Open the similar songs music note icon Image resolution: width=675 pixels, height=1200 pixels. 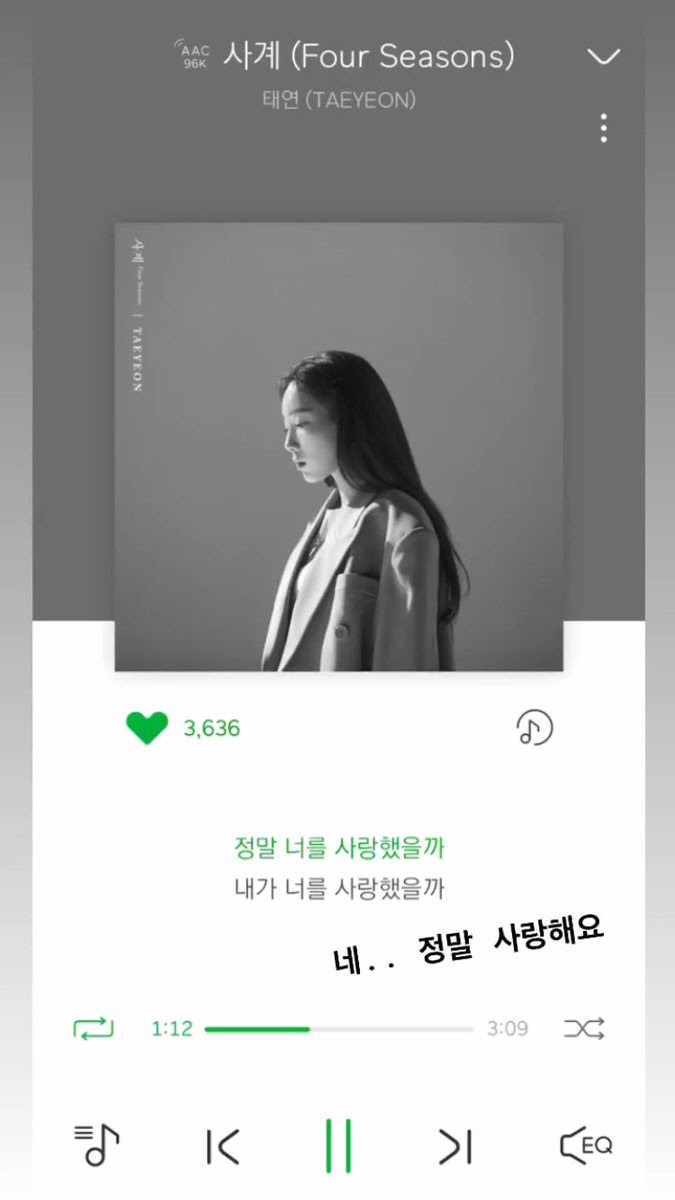click(534, 728)
